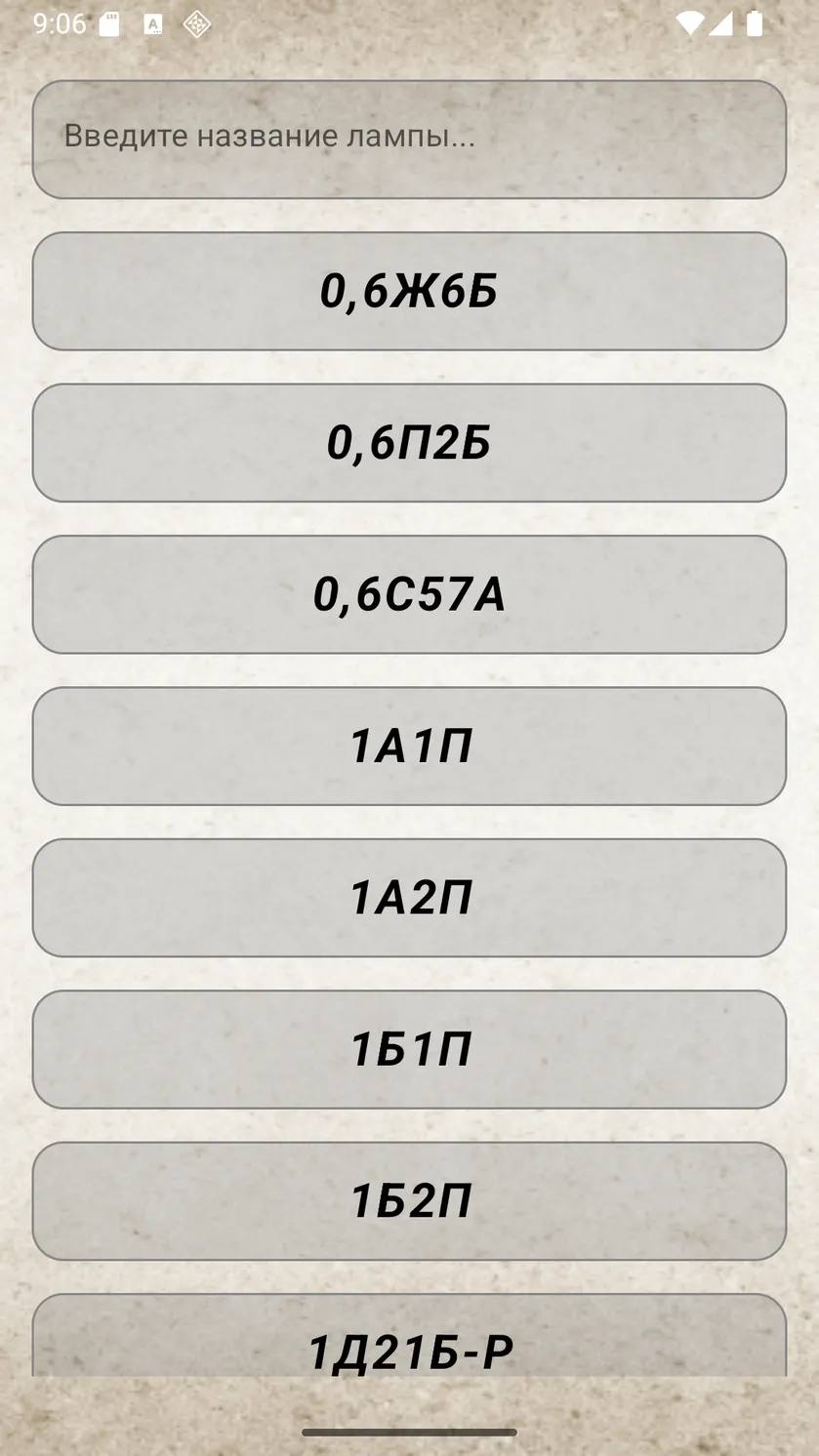Image resolution: width=819 pixels, height=1456 pixels.
Task: Open the 0,6Ж6Б lamp entry
Action: pos(409,291)
